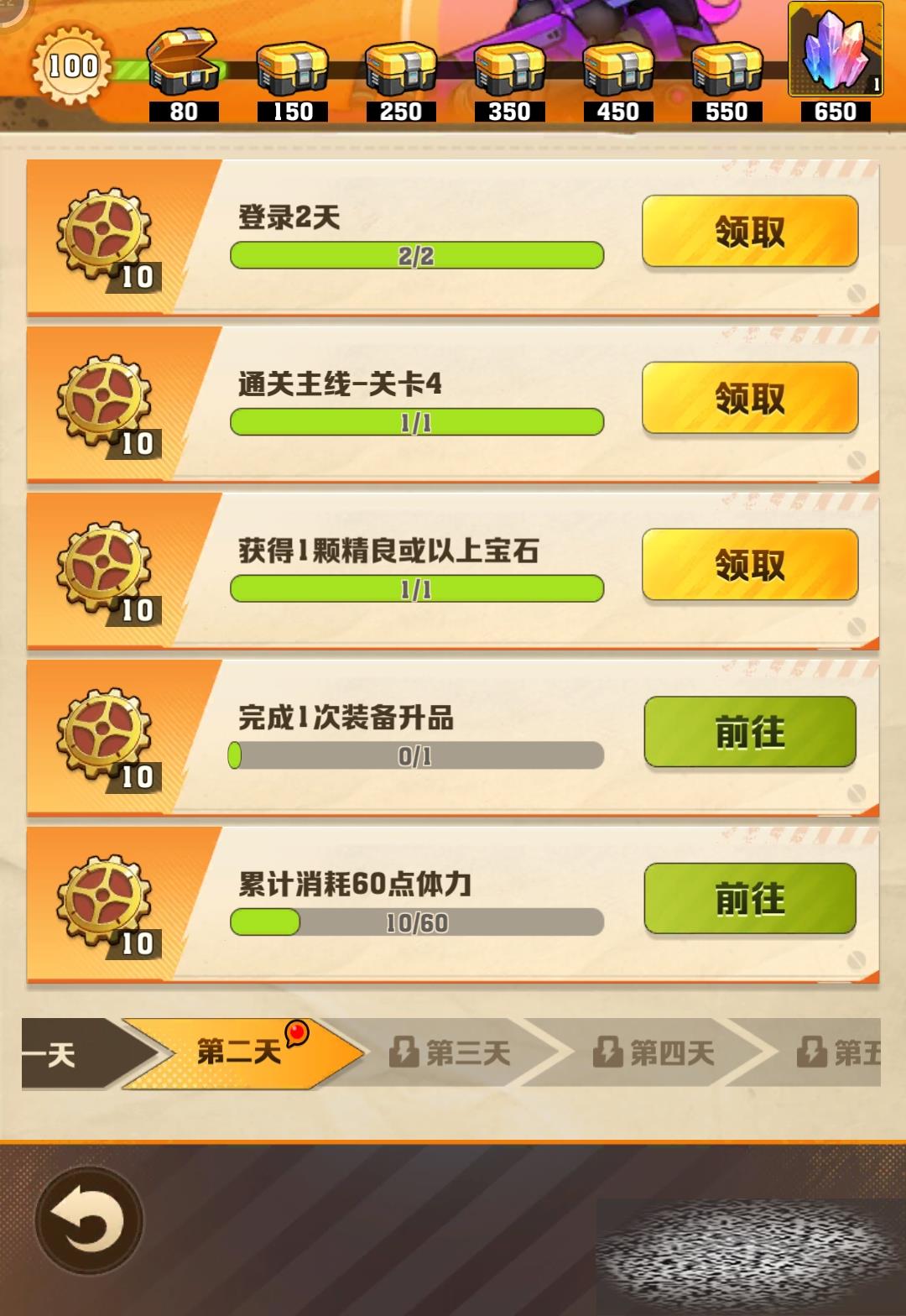
Task: Claim the 通关主线-关卡4 reward
Action: 750,398
